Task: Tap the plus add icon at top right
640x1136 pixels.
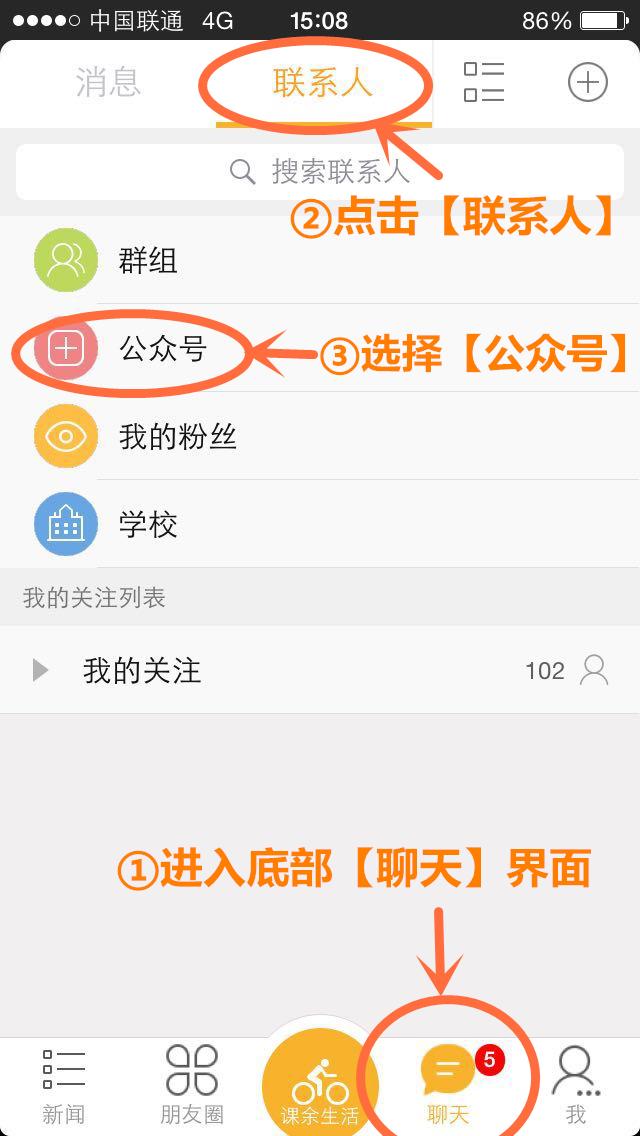Action: pyautogui.click(x=587, y=82)
